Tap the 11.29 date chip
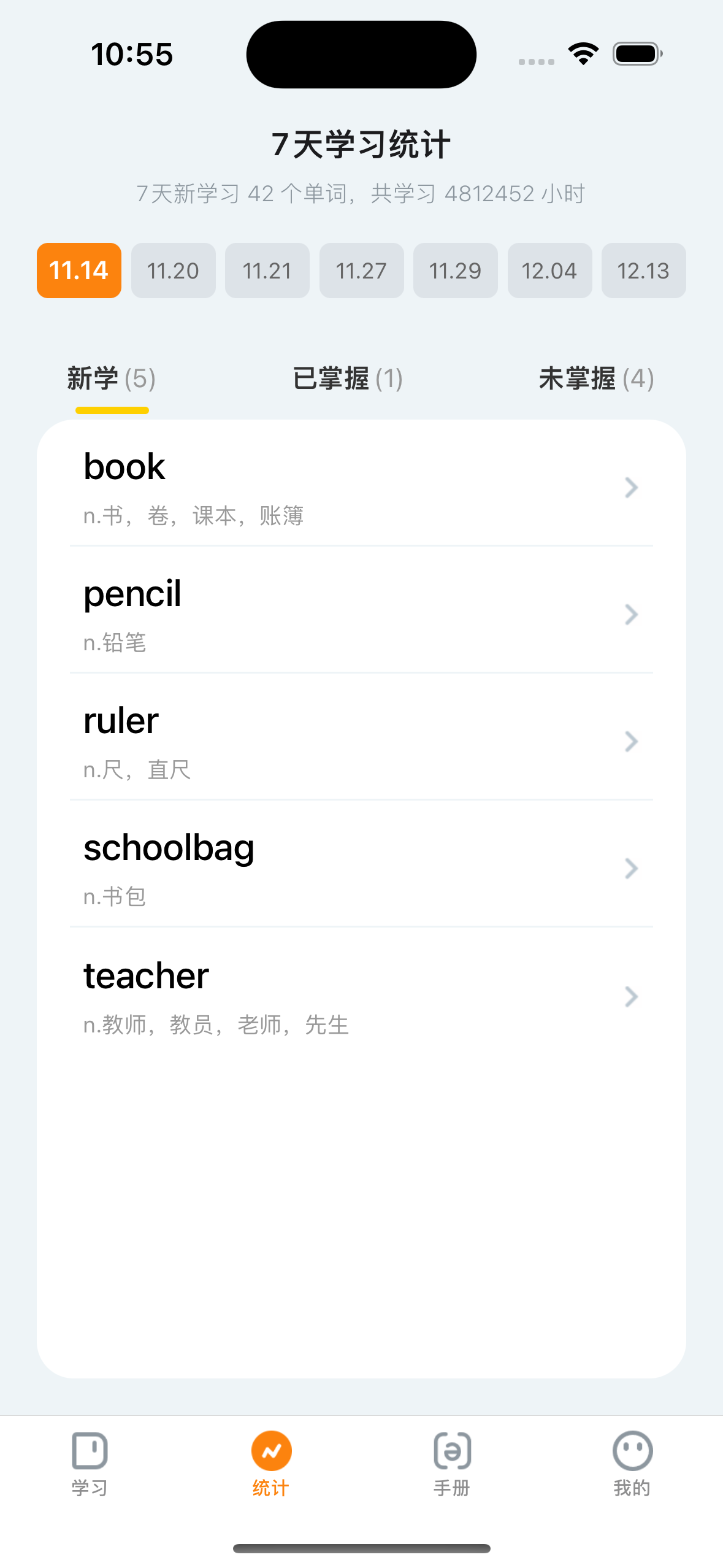The height and width of the screenshot is (1568, 723). (x=455, y=271)
